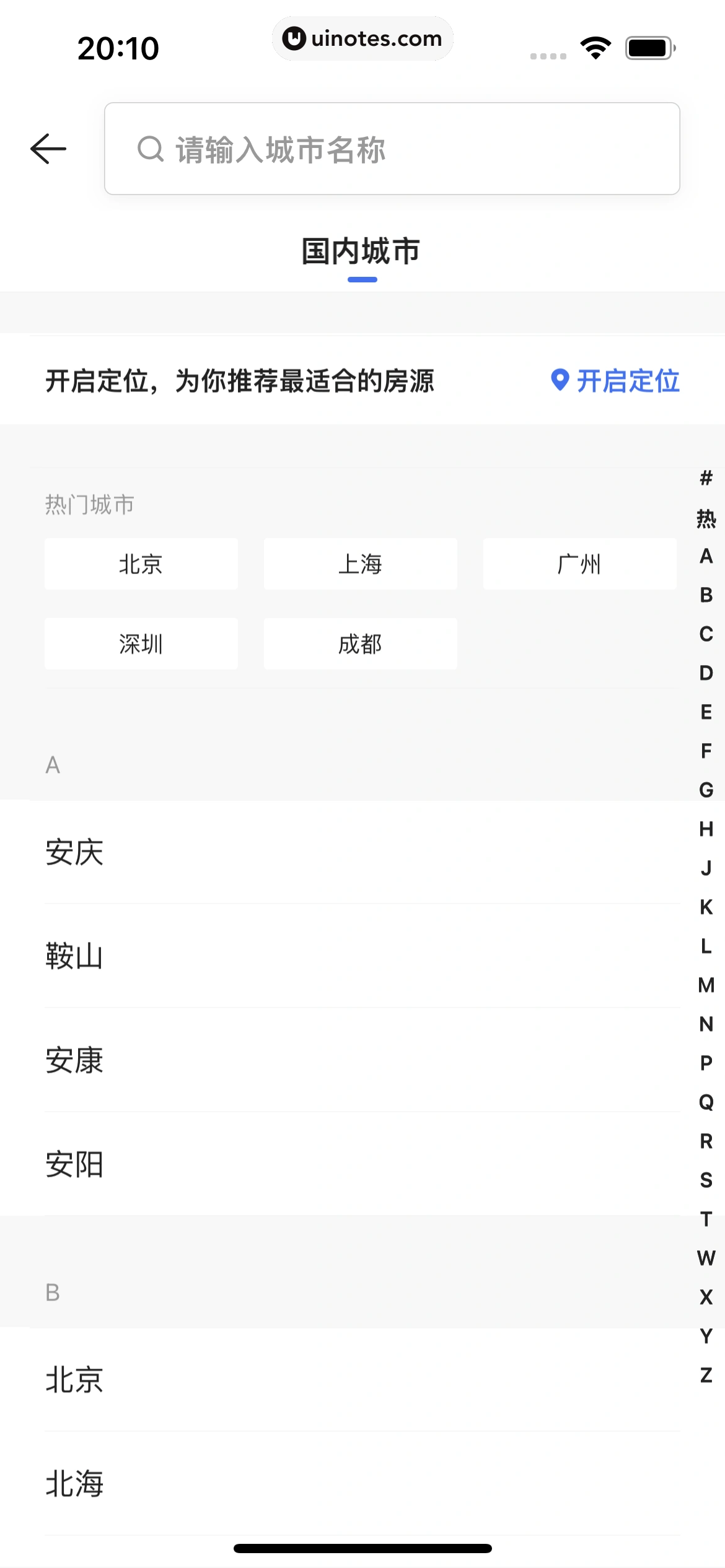Image resolution: width=725 pixels, height=1568 pixels.
Task: Jump to 热 section in index
Action: (706, 518)
